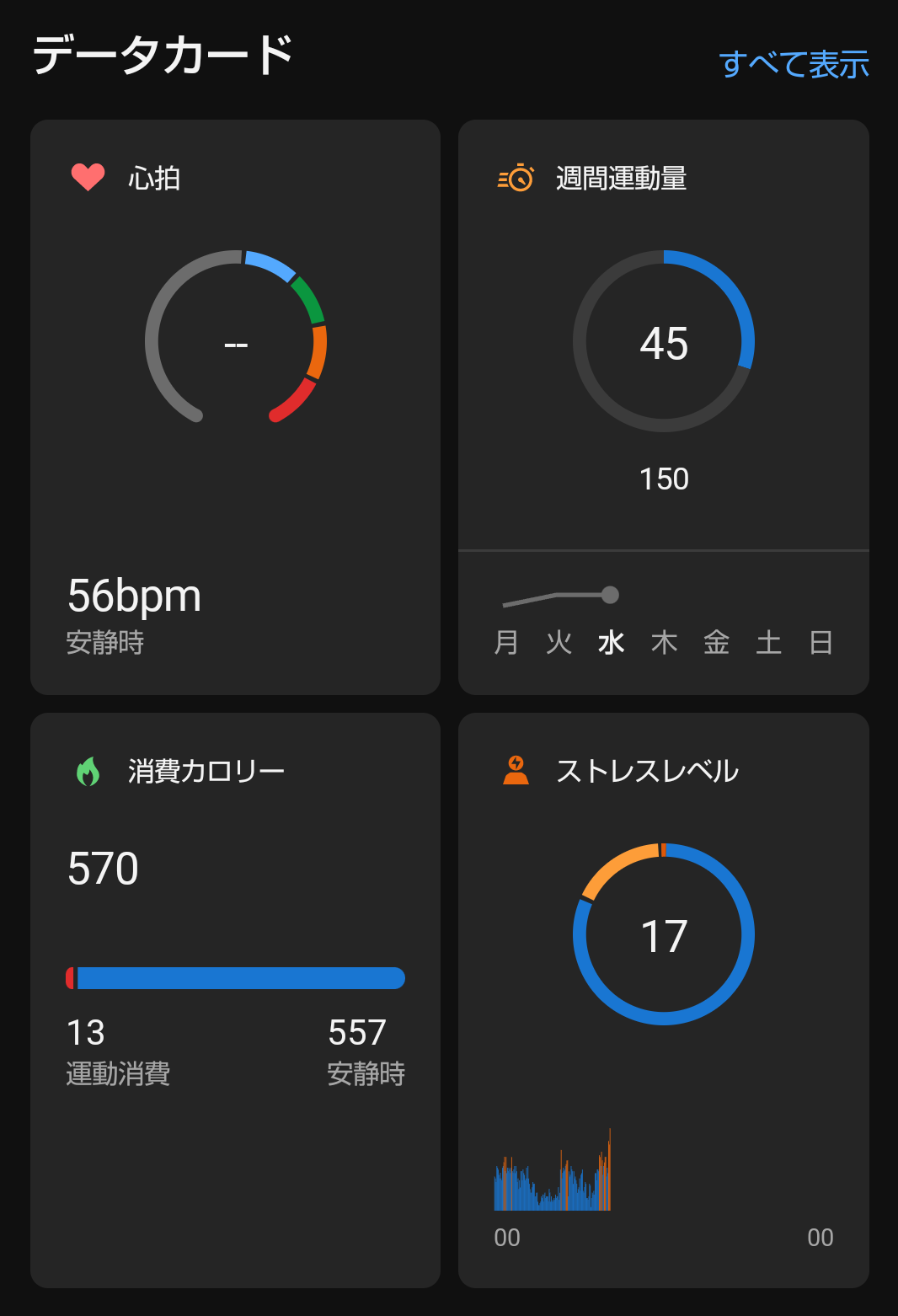The image size is (898, 1316).
Task: Open the ストレスレベル stress card
Action: point(663,1000)
